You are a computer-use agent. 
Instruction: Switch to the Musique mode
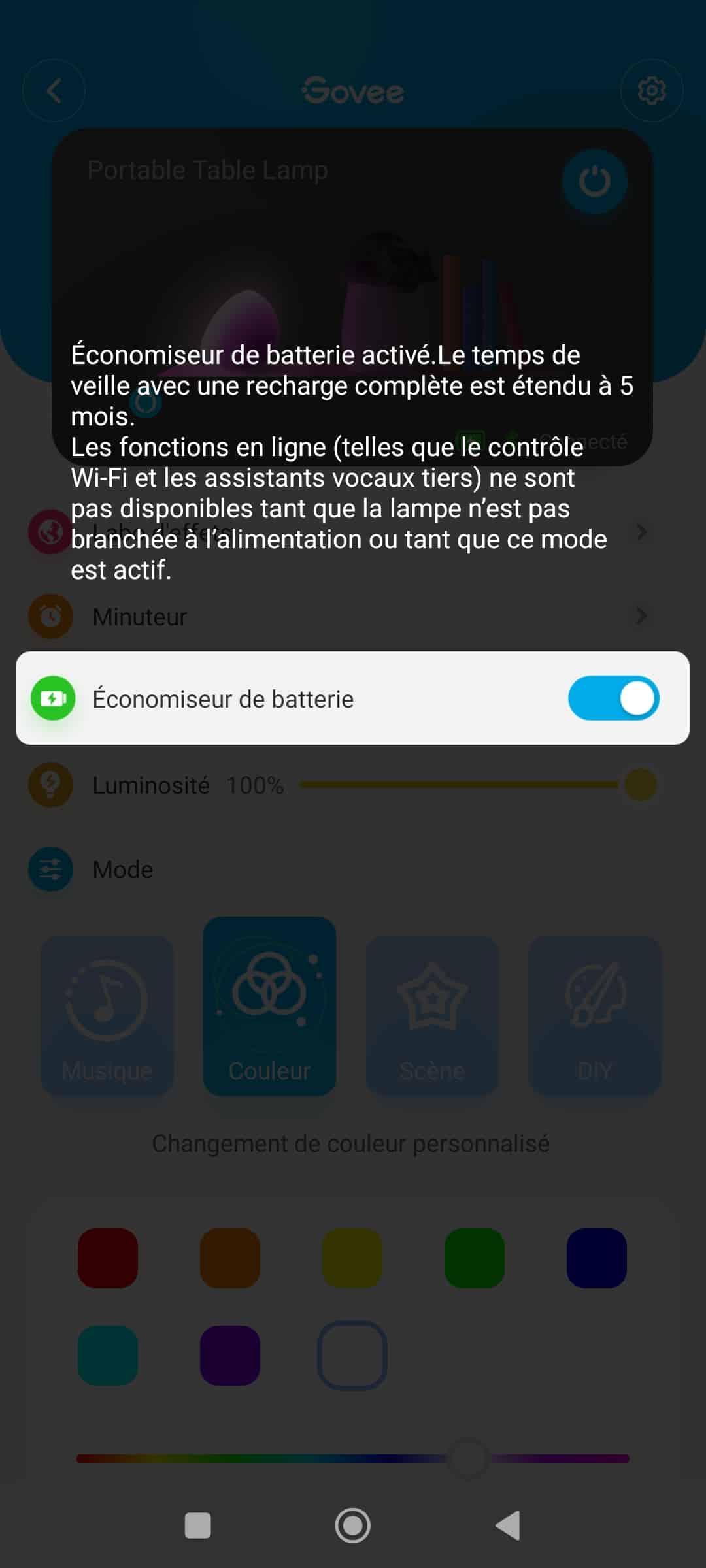(107, 1015)
